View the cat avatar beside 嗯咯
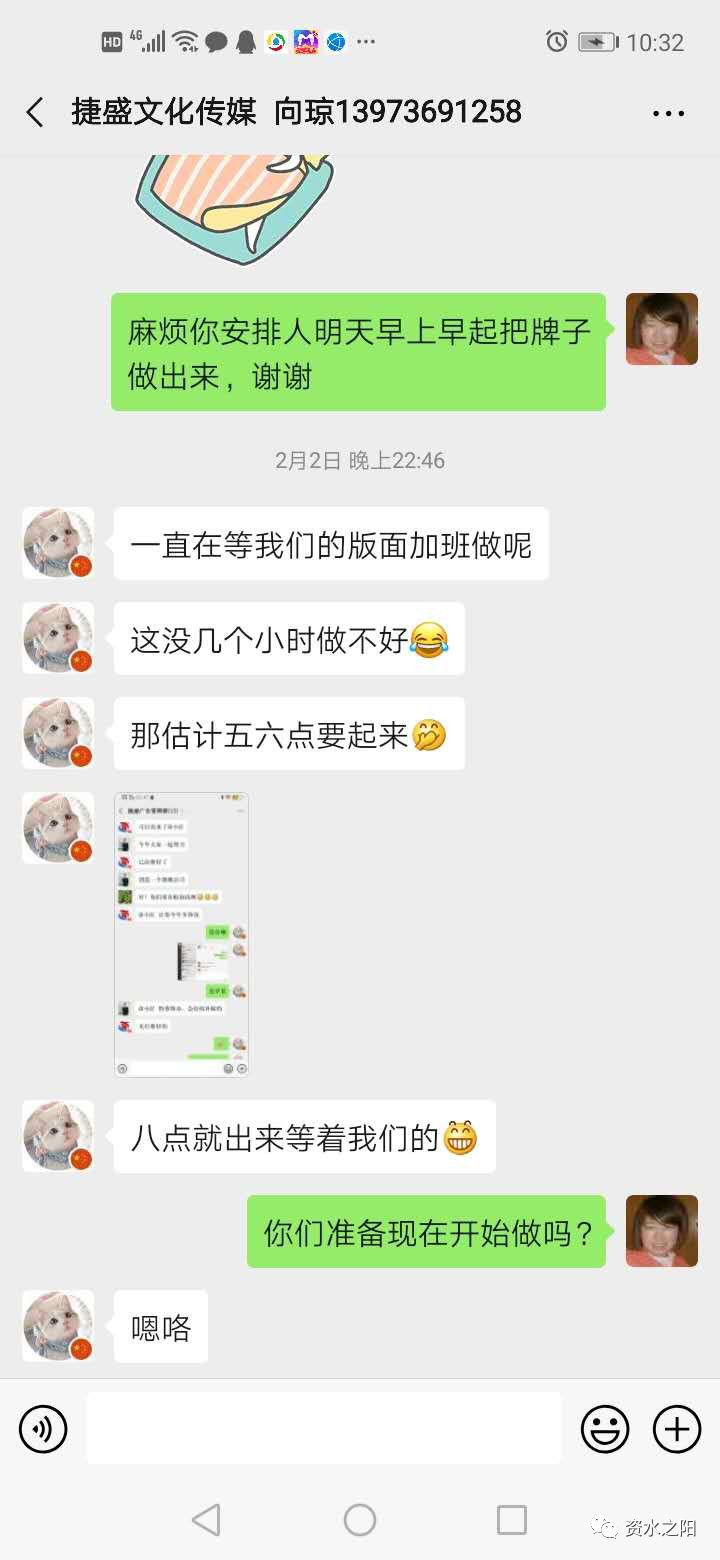720x1560 pixels. [58, 1326]
